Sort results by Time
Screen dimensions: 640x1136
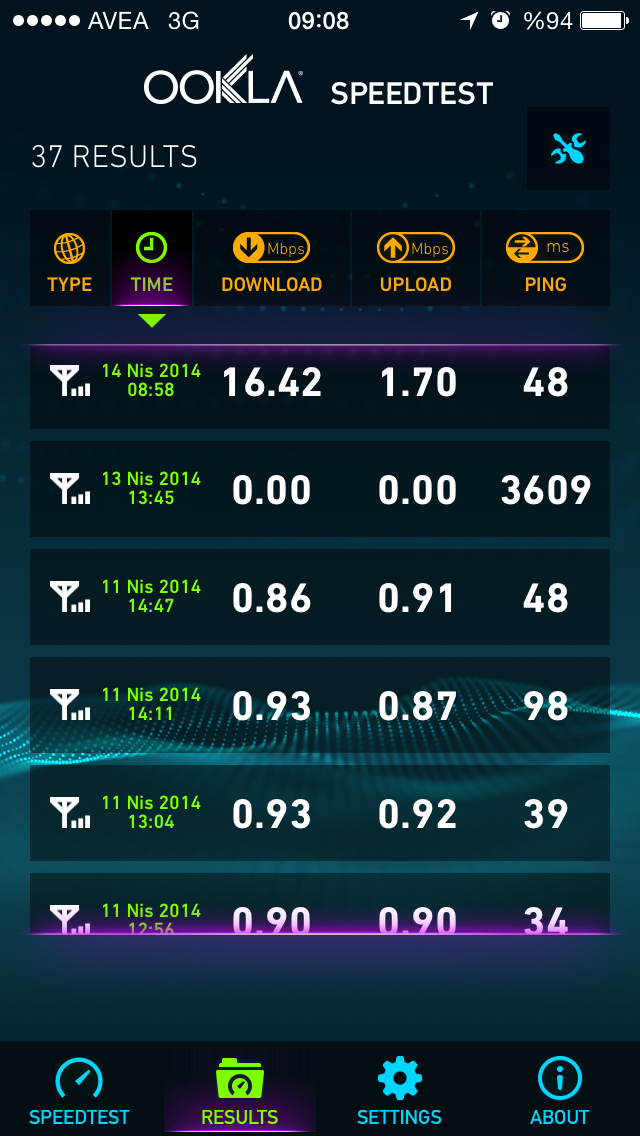coord(152,258)
